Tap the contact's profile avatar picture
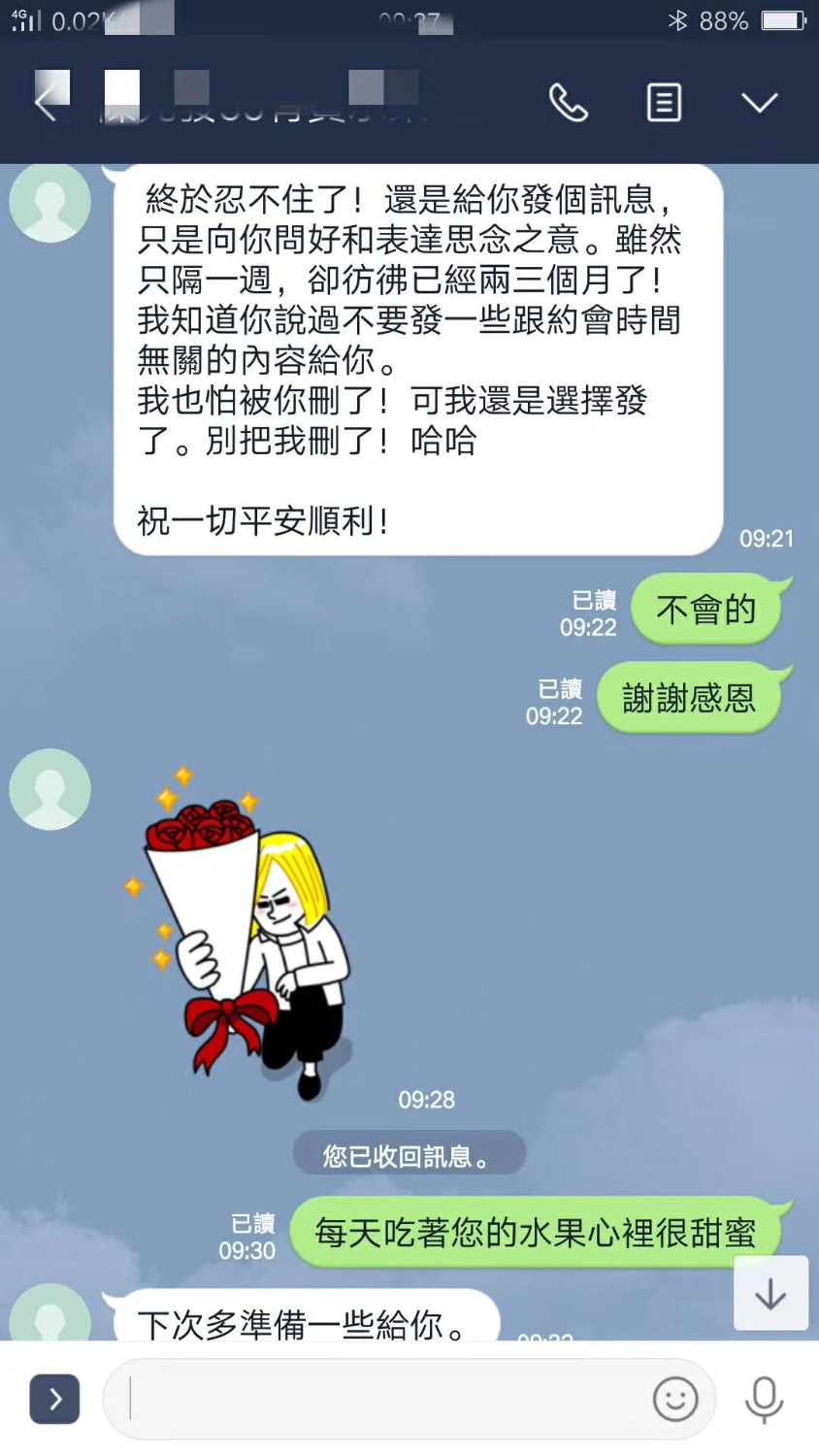This screenshot has height=1456, width=819. [x=49, y=203]
